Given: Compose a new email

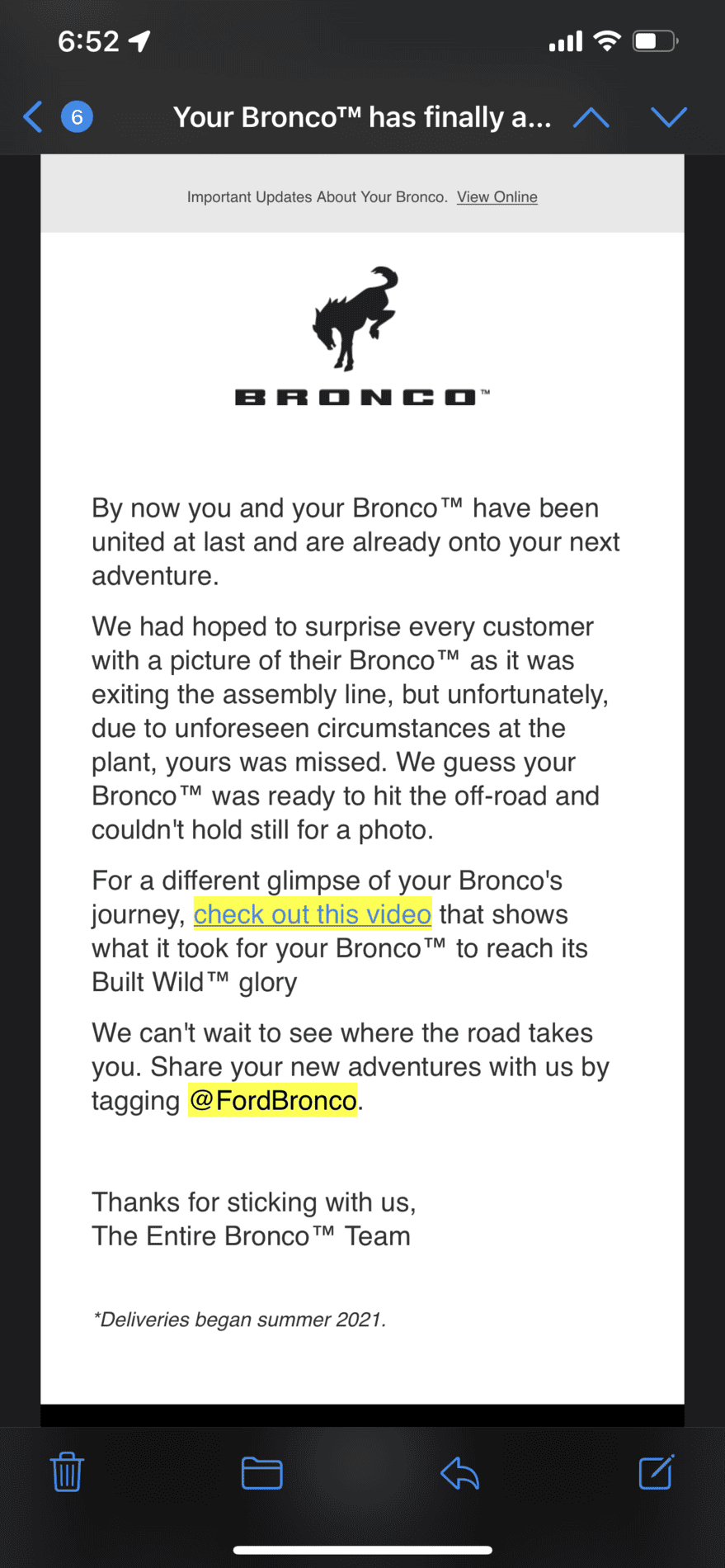Looking at the screenshot, I should pos(657,1471).
